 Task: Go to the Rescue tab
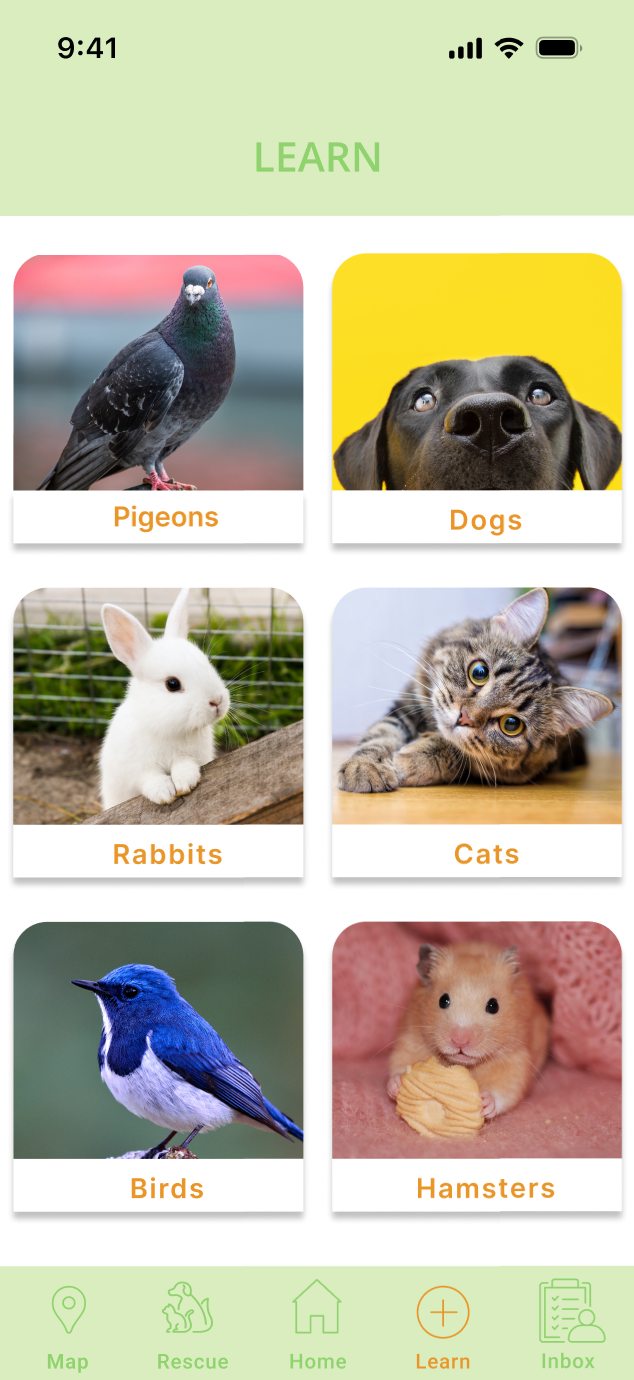192,1325
